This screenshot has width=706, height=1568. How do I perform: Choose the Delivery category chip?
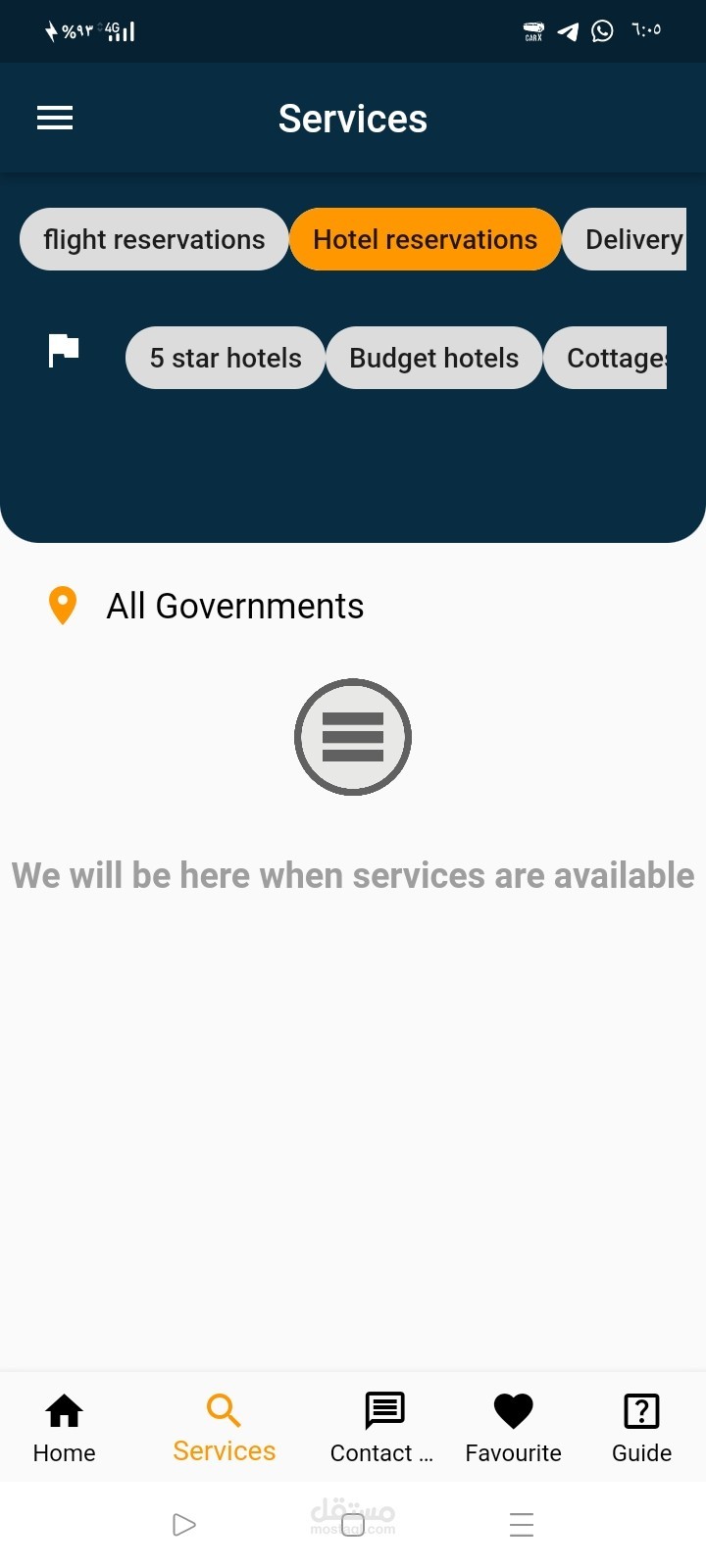[x=625, y=239]
